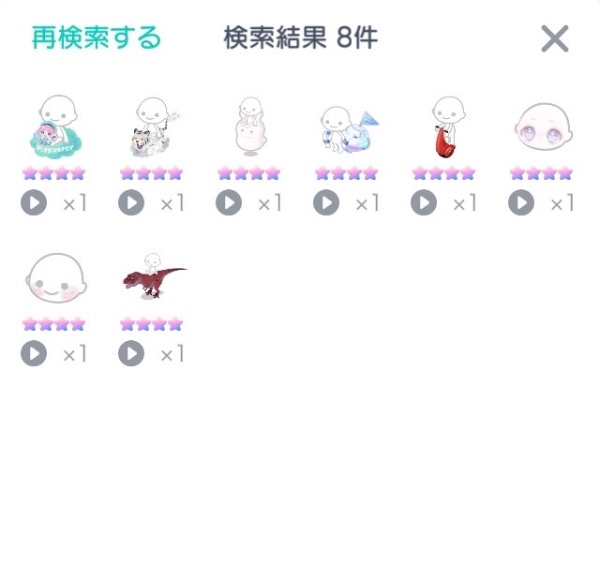Play preview under the white tiger item
The height and width of the screenshot is (579, 600).
131,203
